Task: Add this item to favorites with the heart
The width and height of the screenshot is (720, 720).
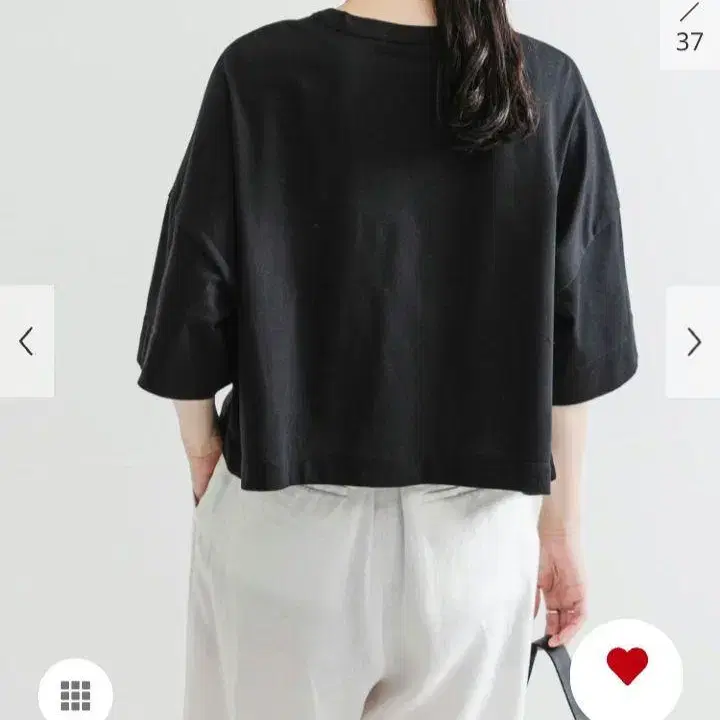Action: pyautogui.click(x=627, y=667)
